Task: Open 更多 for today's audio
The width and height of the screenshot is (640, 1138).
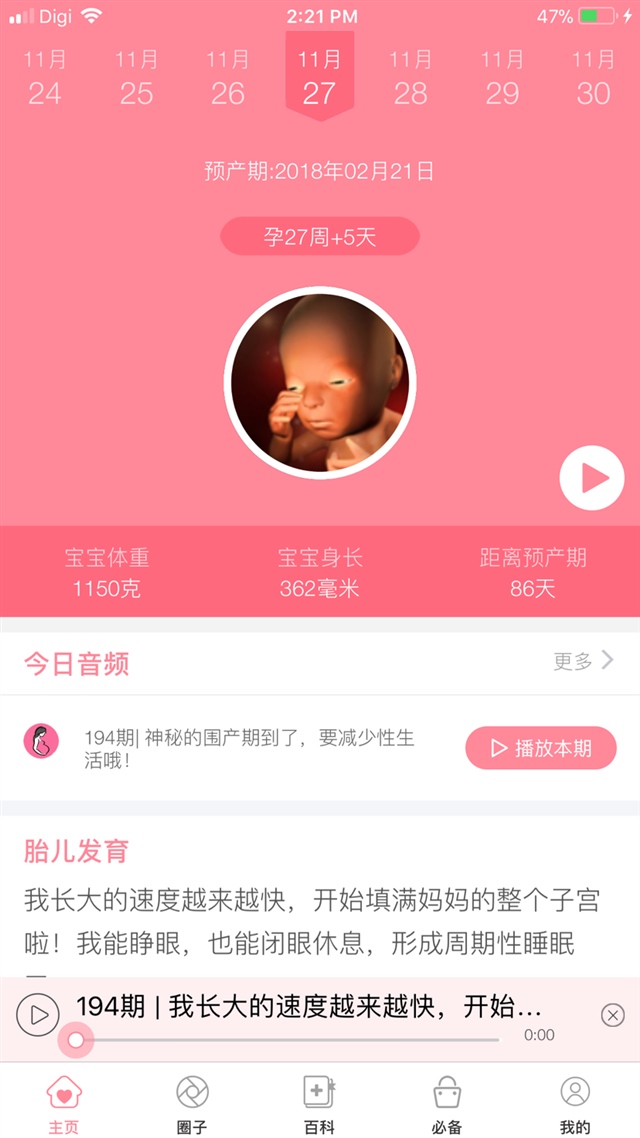Action: pos(584,661)
